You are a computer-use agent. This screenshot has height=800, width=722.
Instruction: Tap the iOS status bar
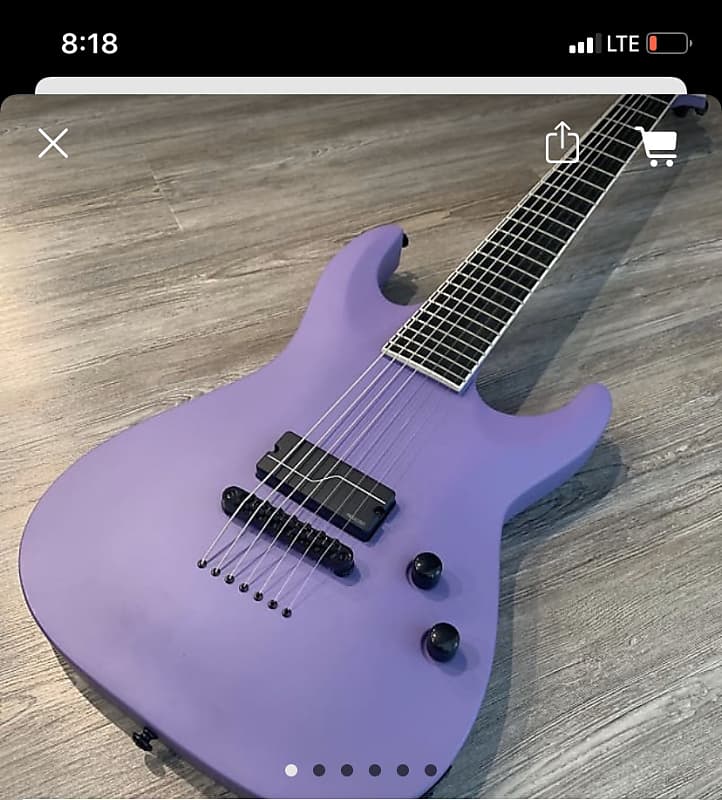coord(360,44)
